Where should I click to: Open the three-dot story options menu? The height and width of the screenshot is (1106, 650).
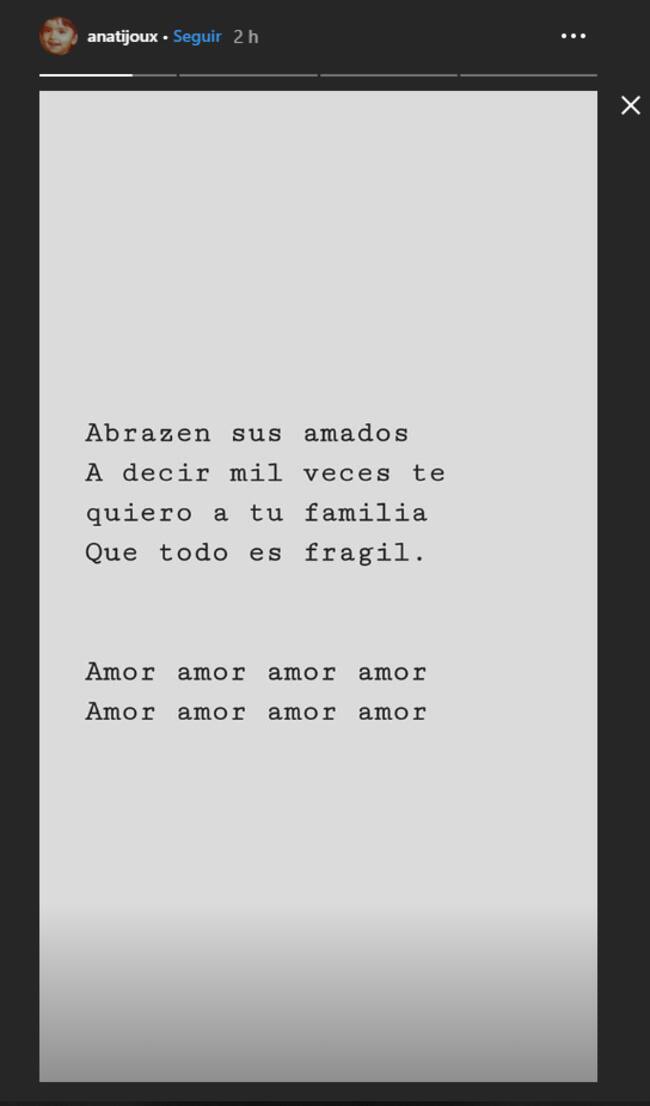(x=573, y=36)
